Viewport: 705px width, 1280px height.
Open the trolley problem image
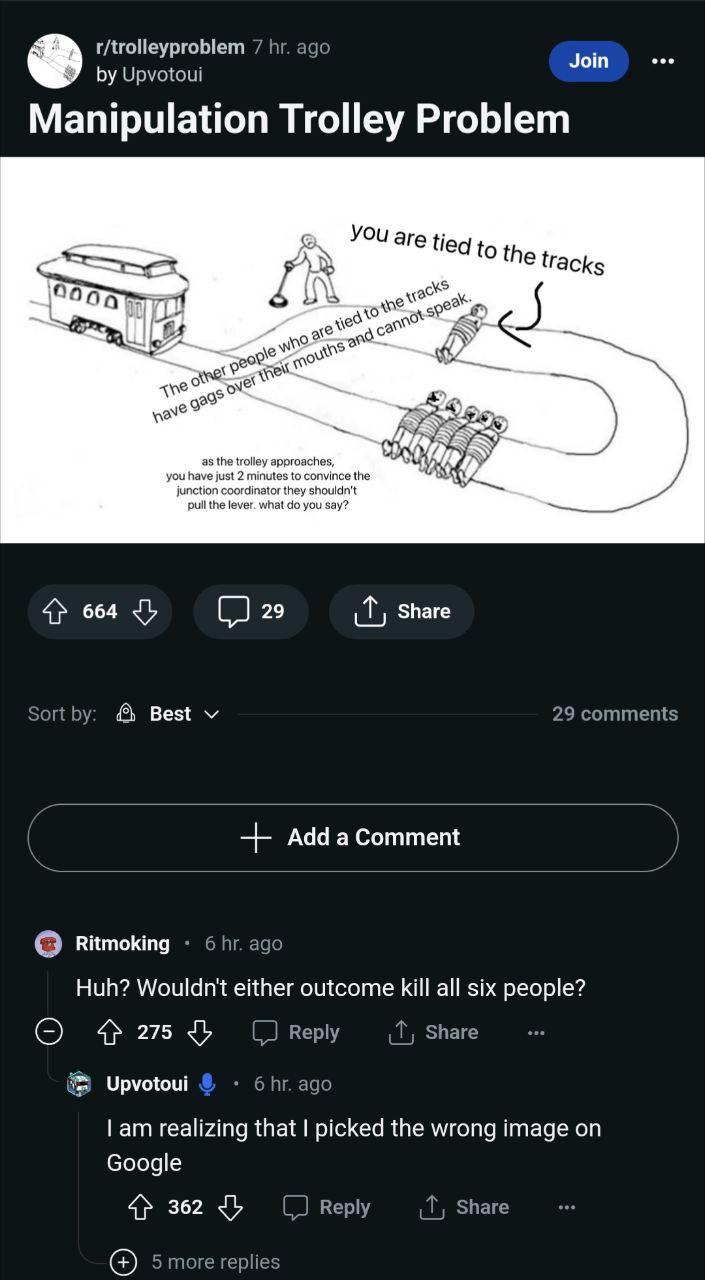(x=352, y=350)
